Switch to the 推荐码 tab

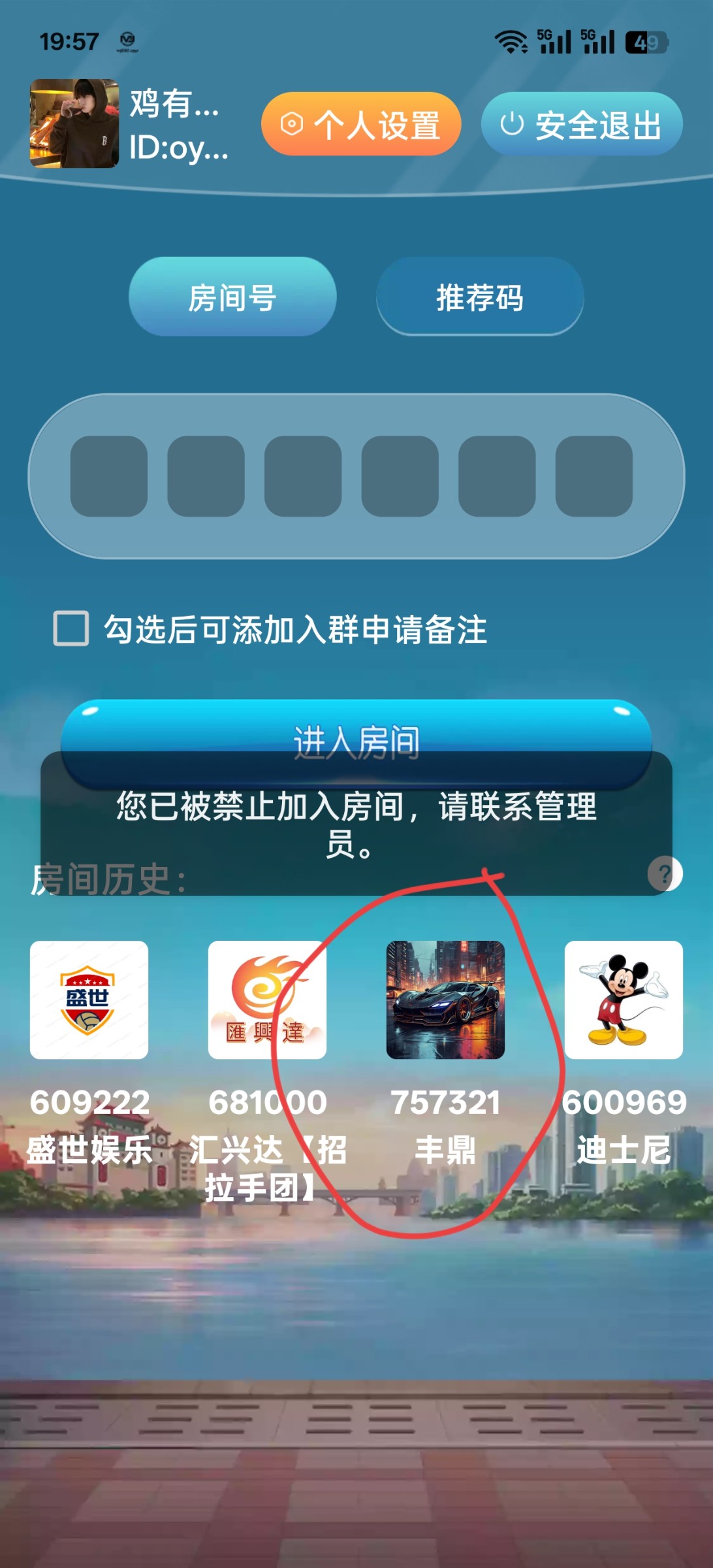[480, 297]
